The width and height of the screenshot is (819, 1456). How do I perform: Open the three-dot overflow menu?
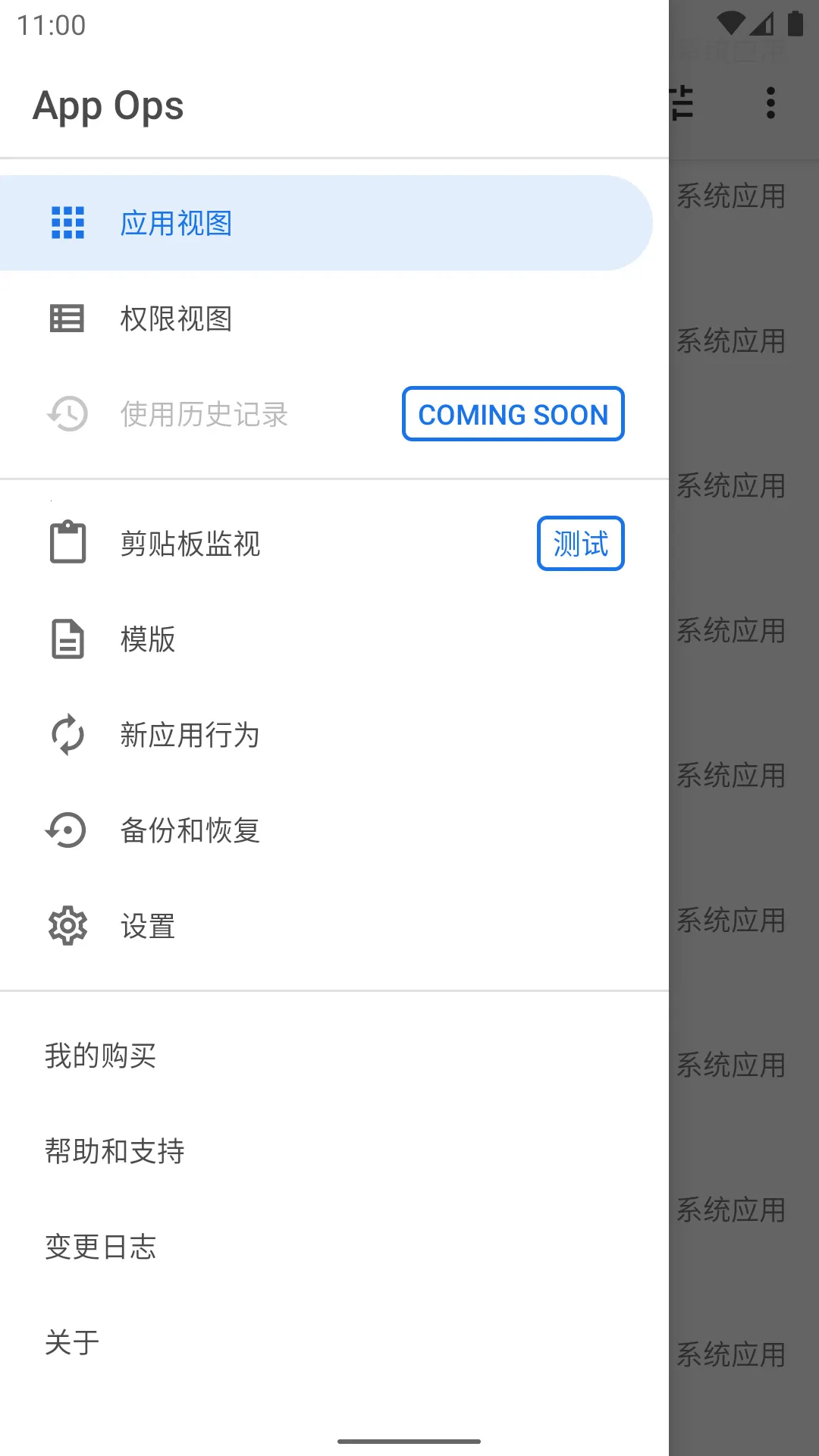pyautogui.click(x=770, y=102)
